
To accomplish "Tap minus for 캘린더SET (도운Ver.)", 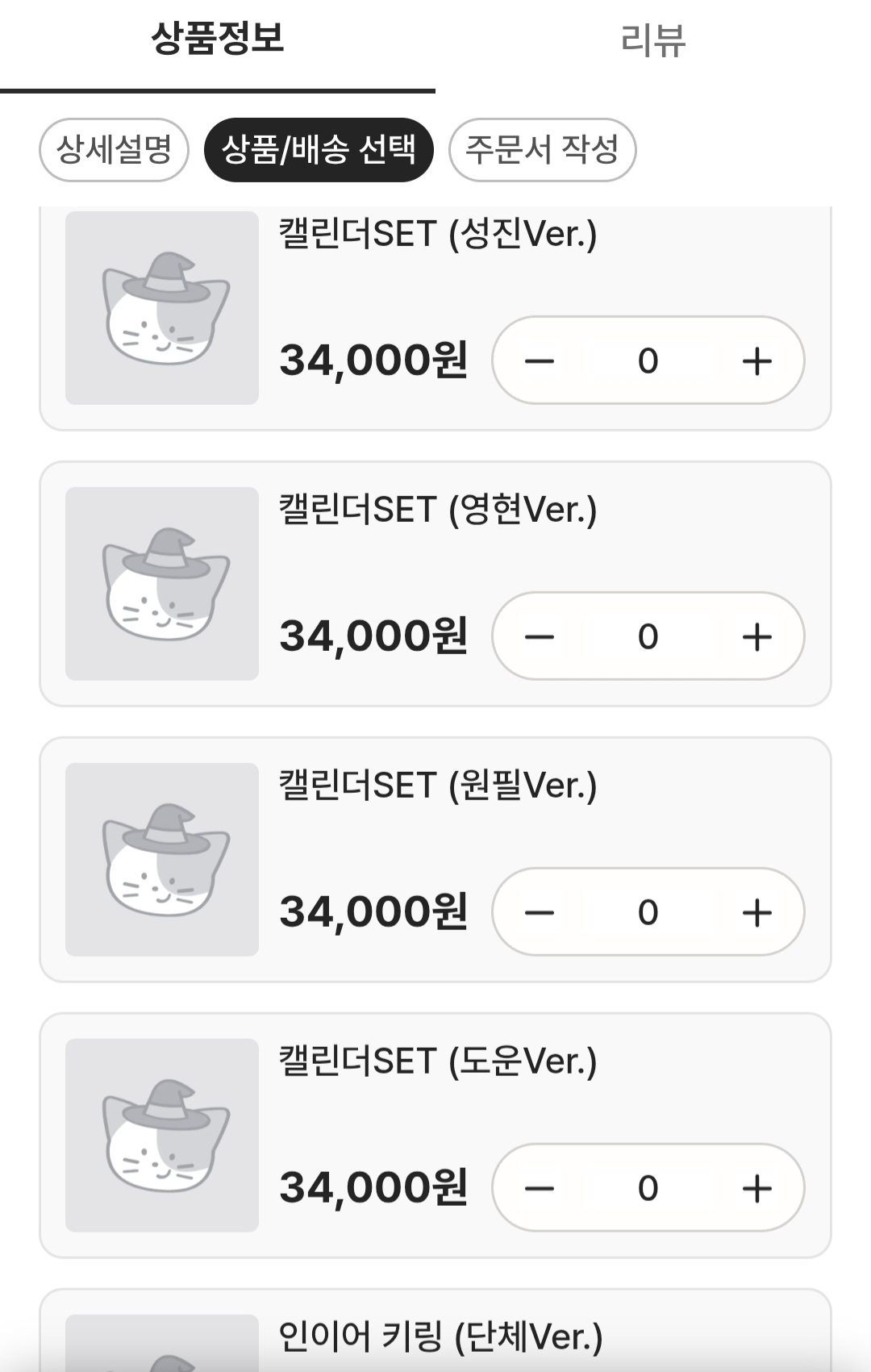I will [540, 1188].
